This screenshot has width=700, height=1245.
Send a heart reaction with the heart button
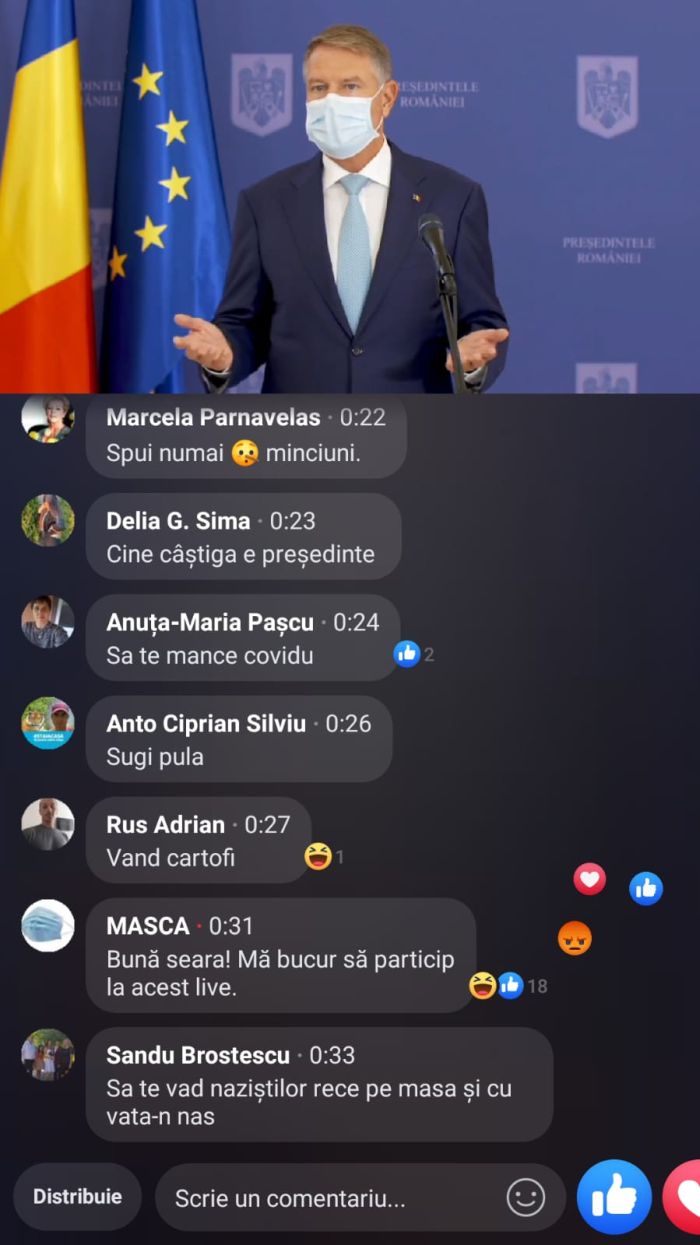click(x=686, y=1197)
